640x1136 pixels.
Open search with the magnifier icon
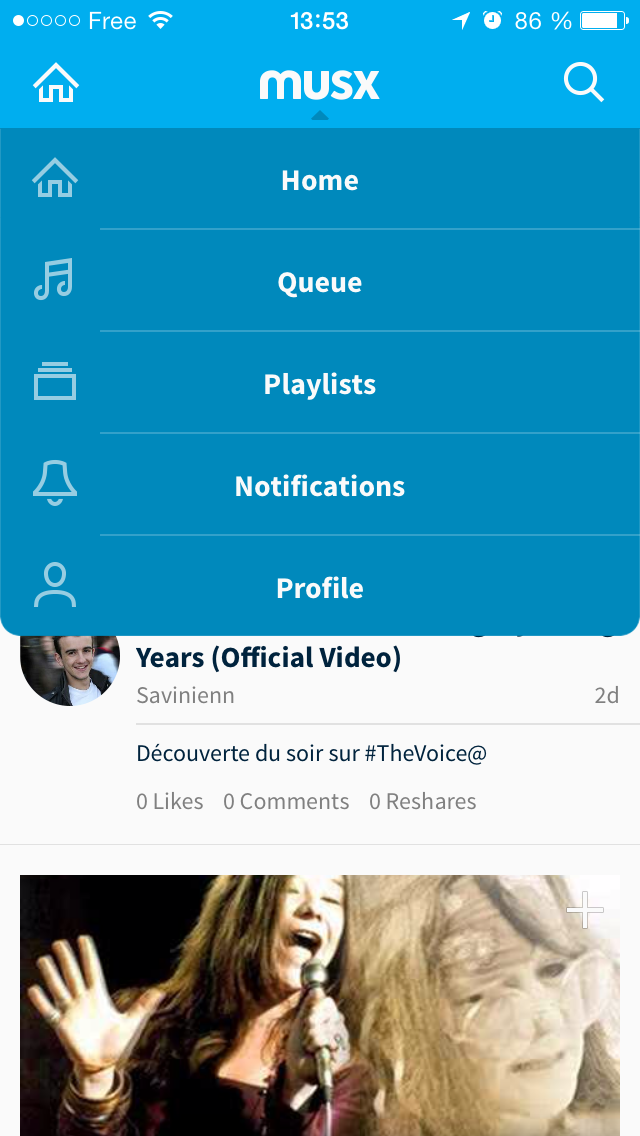point(584,83)
